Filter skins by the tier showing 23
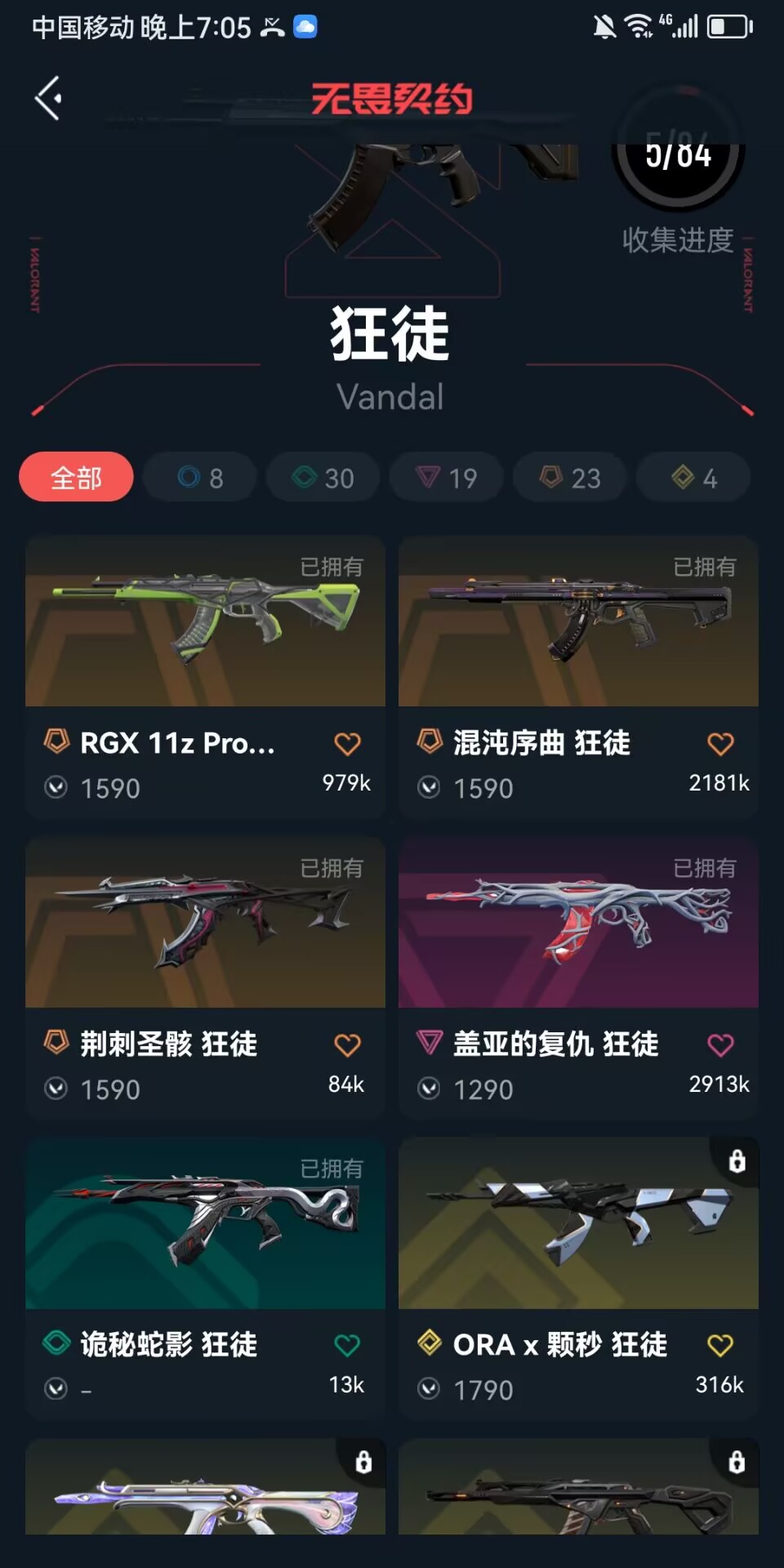The image size is (784, 1568). coord(570,477)
